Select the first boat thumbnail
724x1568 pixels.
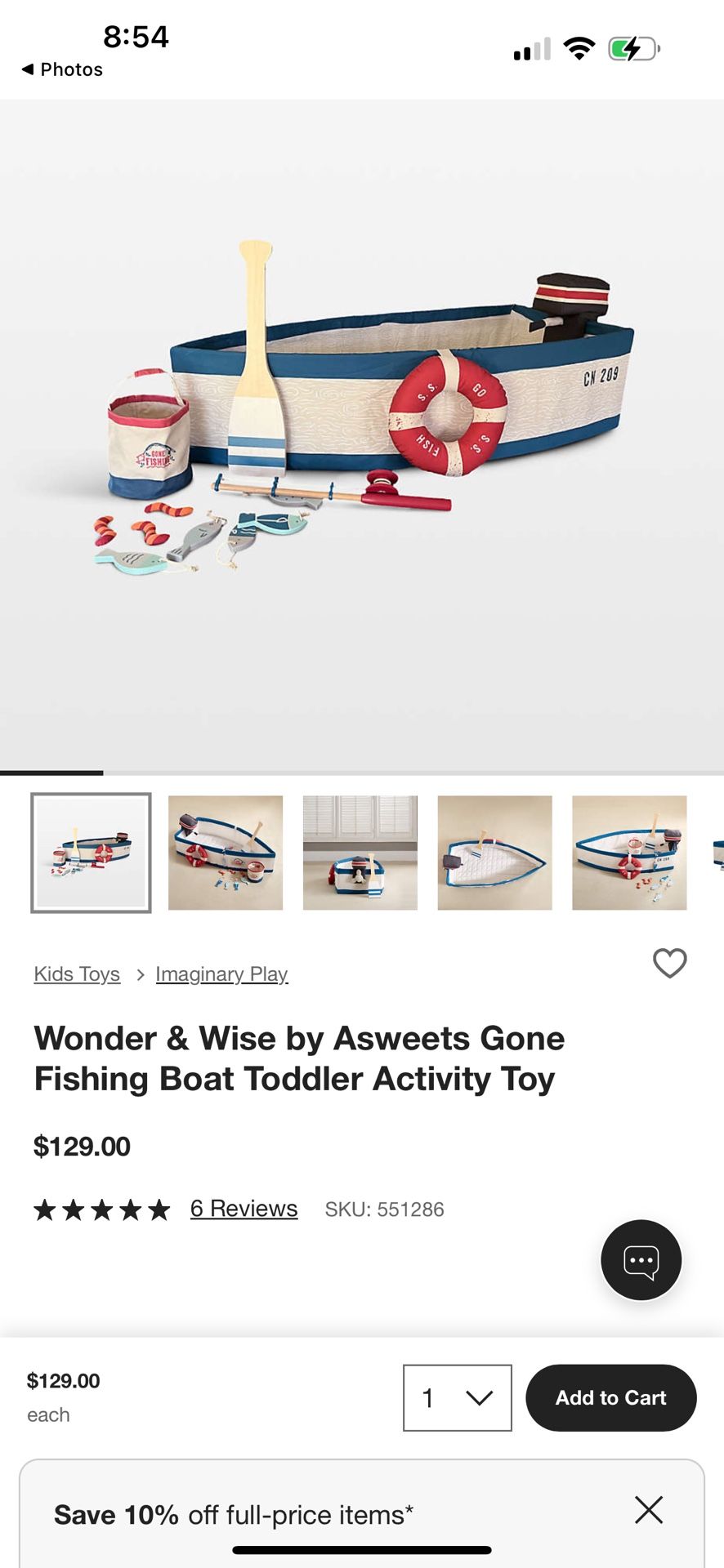[91, 853]
